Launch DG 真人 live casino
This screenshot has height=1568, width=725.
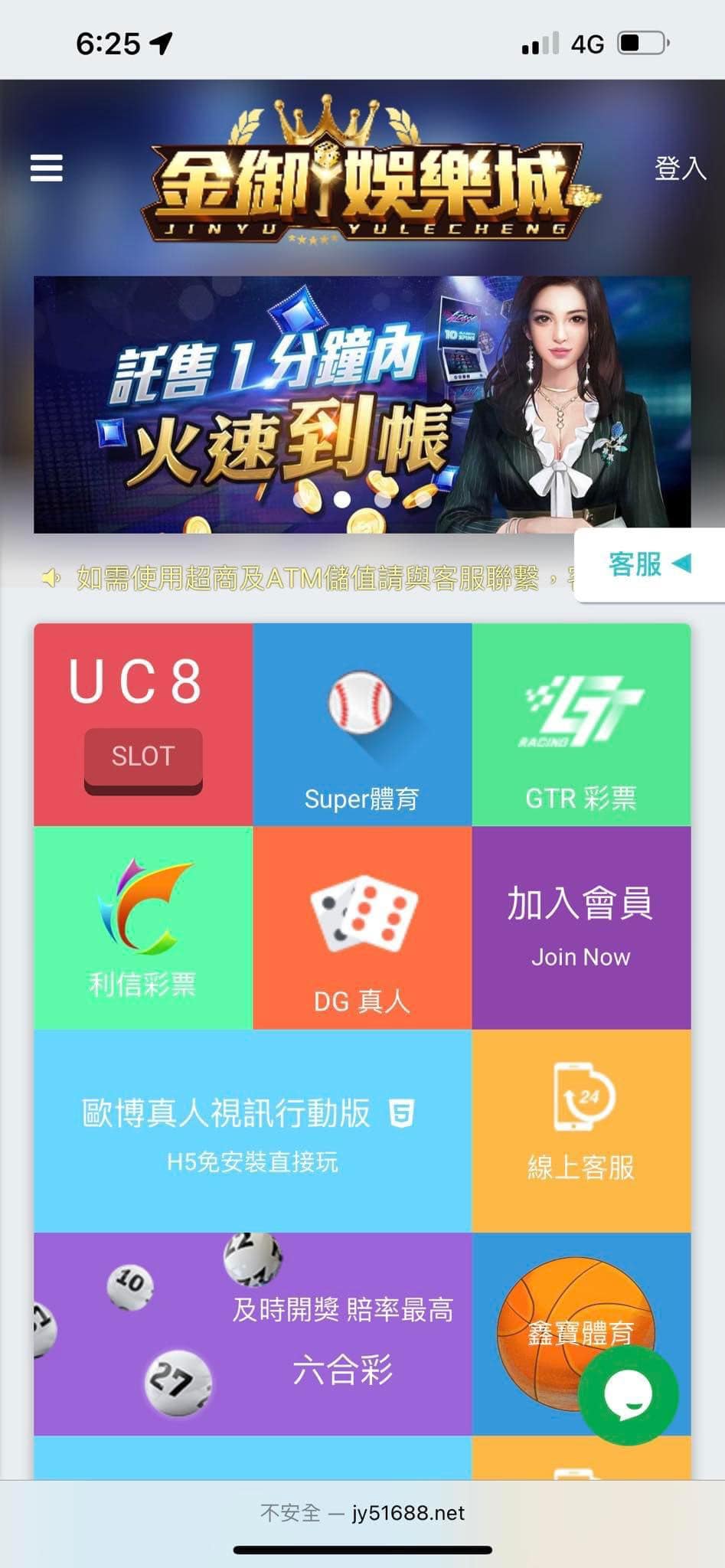coord(362,928)
